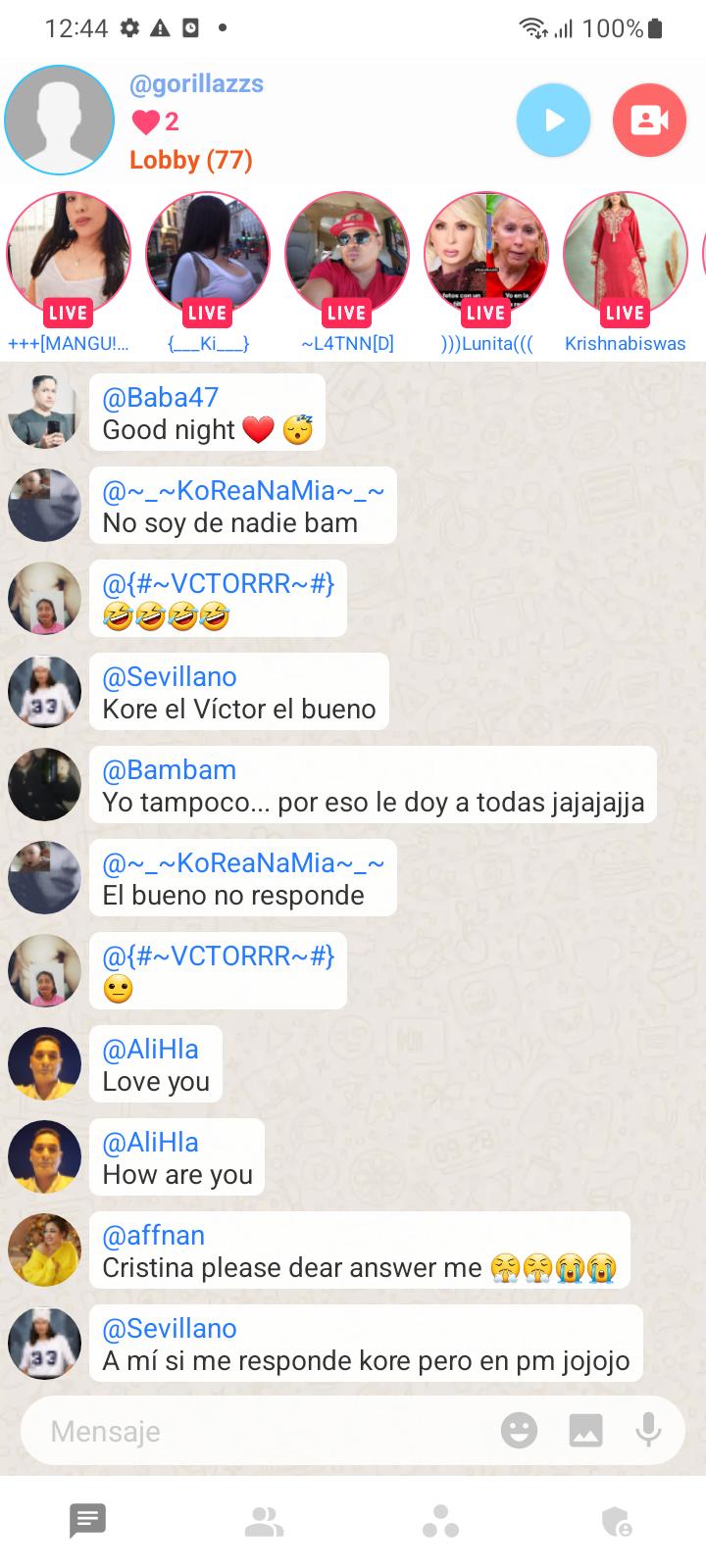
Task: Tap the @Bambam username
Action: pos(170,769)
